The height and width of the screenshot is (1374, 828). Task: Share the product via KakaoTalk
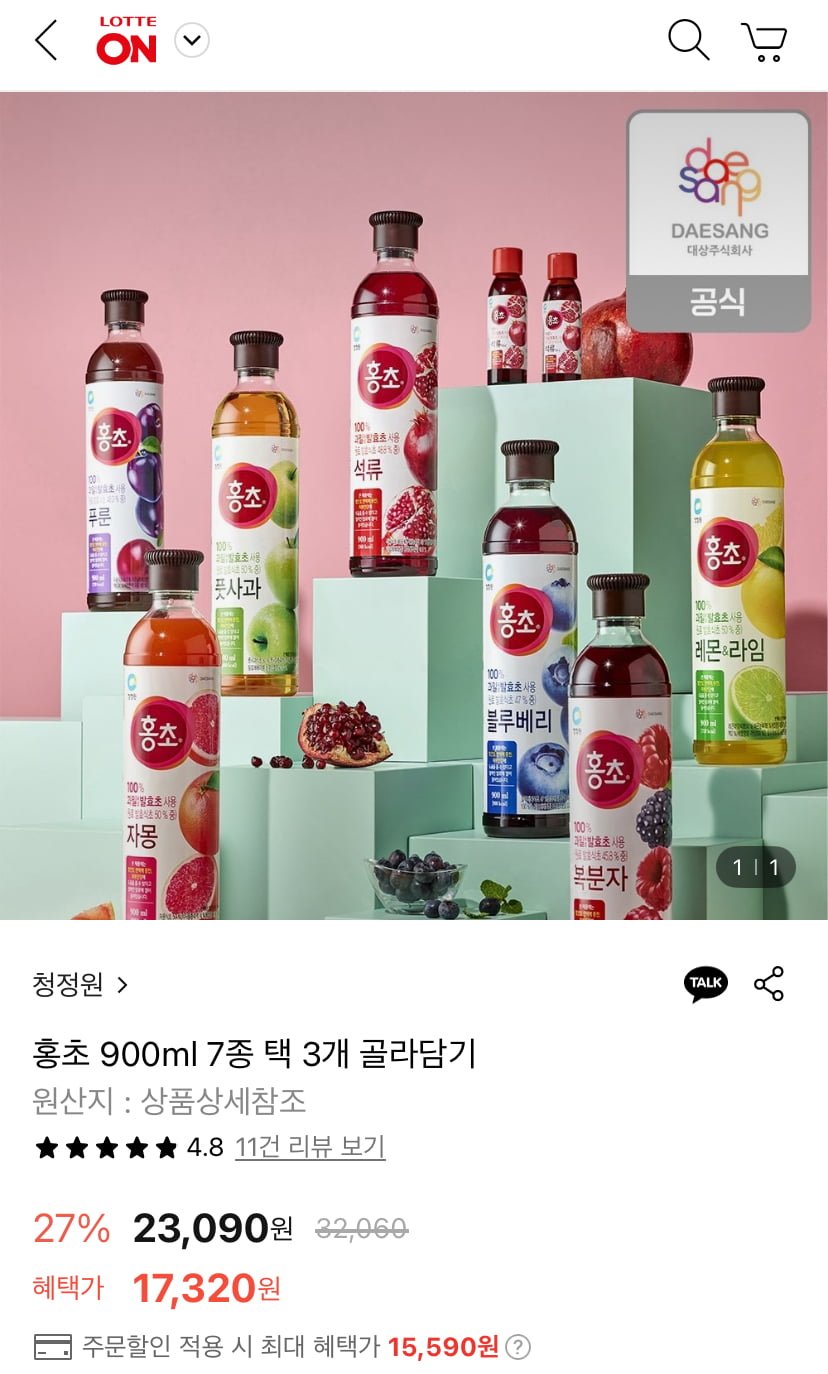point(706,984)
